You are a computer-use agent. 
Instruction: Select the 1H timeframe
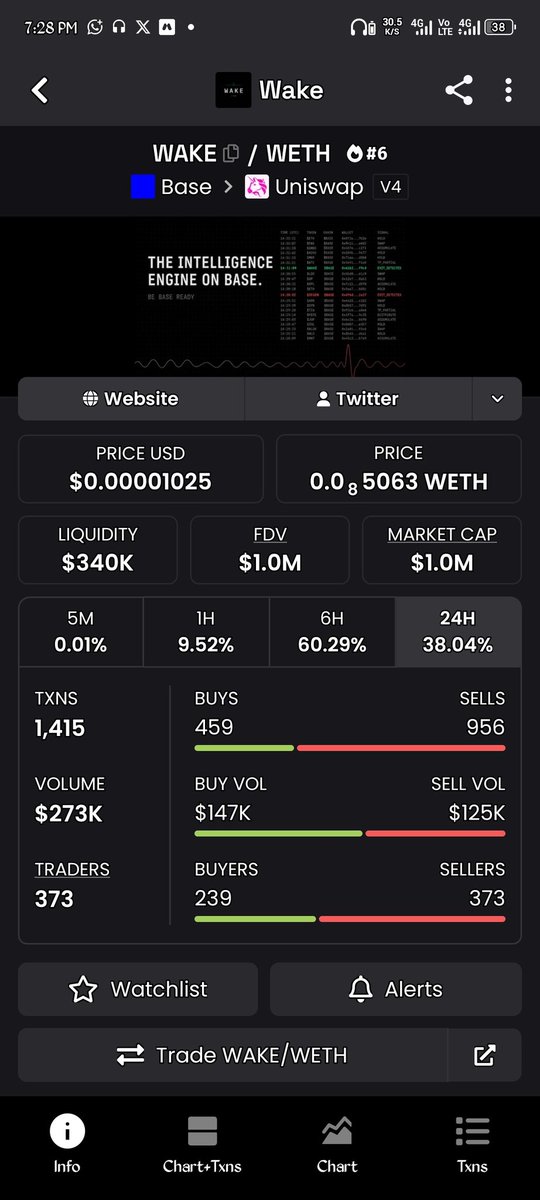[x=206, y=632]
